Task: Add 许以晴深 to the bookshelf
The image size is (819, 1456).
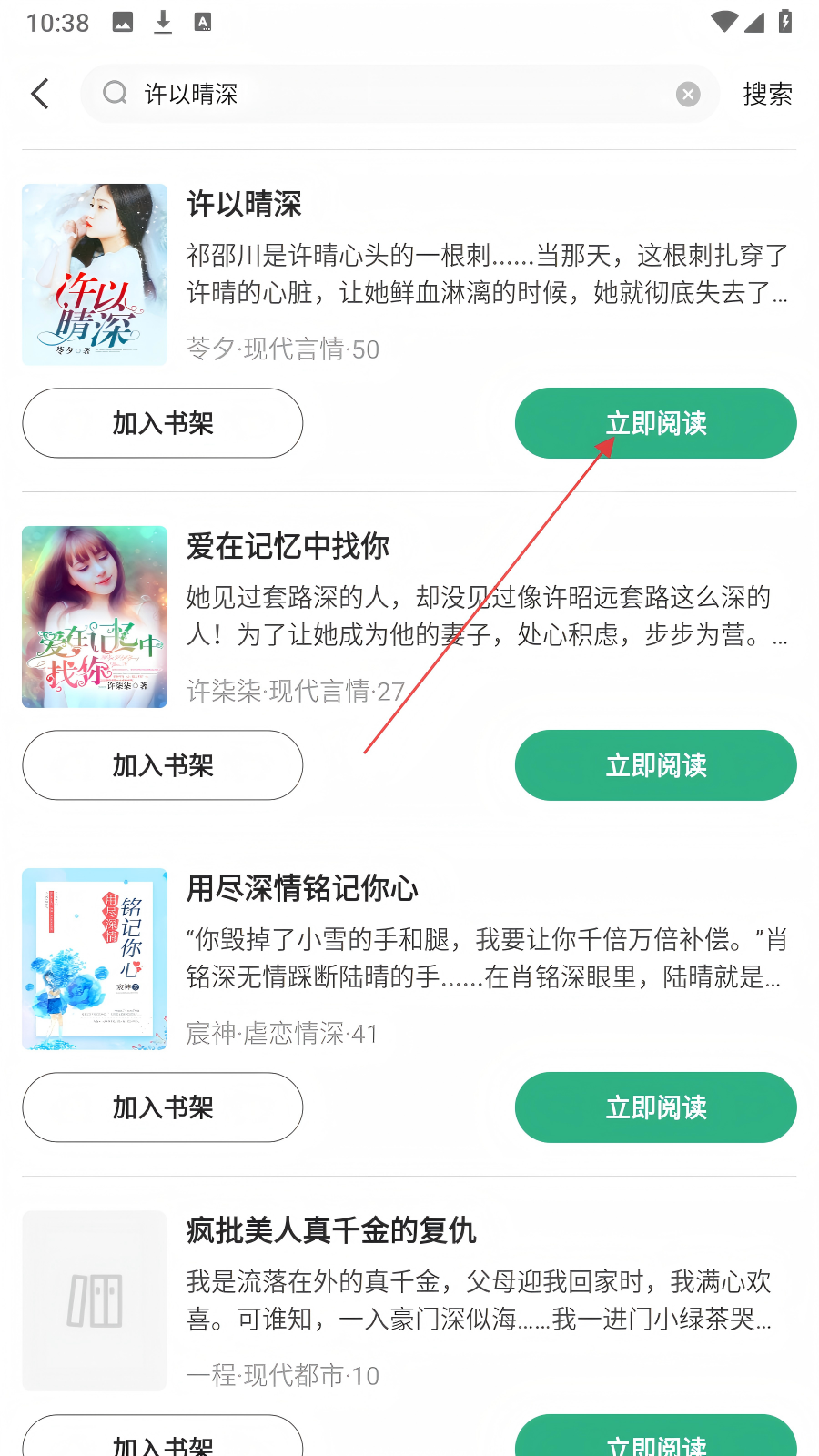Action: pyautogui.click(x=163, y=423)
